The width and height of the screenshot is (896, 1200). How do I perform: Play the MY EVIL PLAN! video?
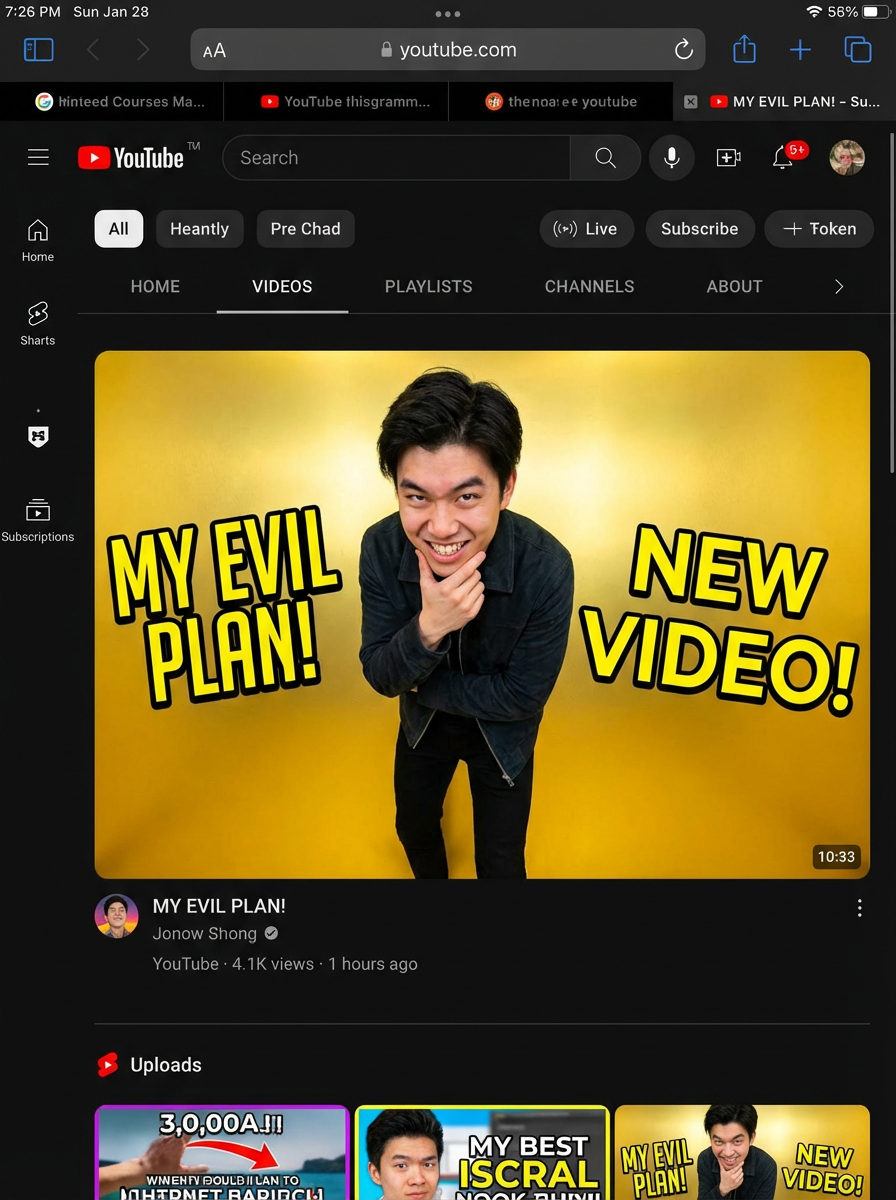(x=482, y=614)
